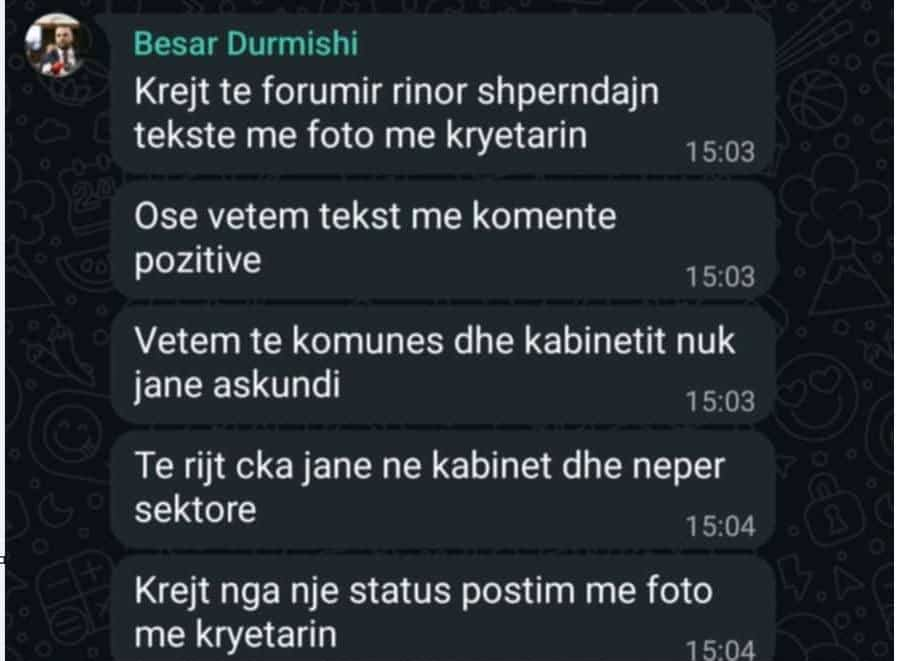Tap the sender name Besar Durmishi
Viewport: 897px width, 661px height.
coord(245,45)
